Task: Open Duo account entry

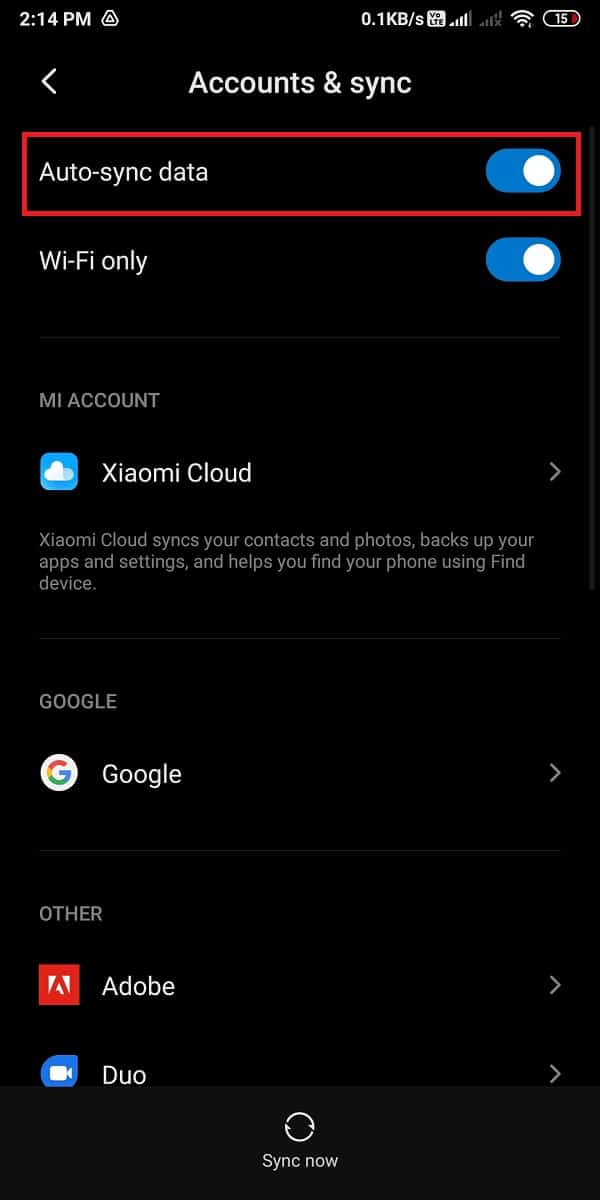Action: [x=300, y=1072]
